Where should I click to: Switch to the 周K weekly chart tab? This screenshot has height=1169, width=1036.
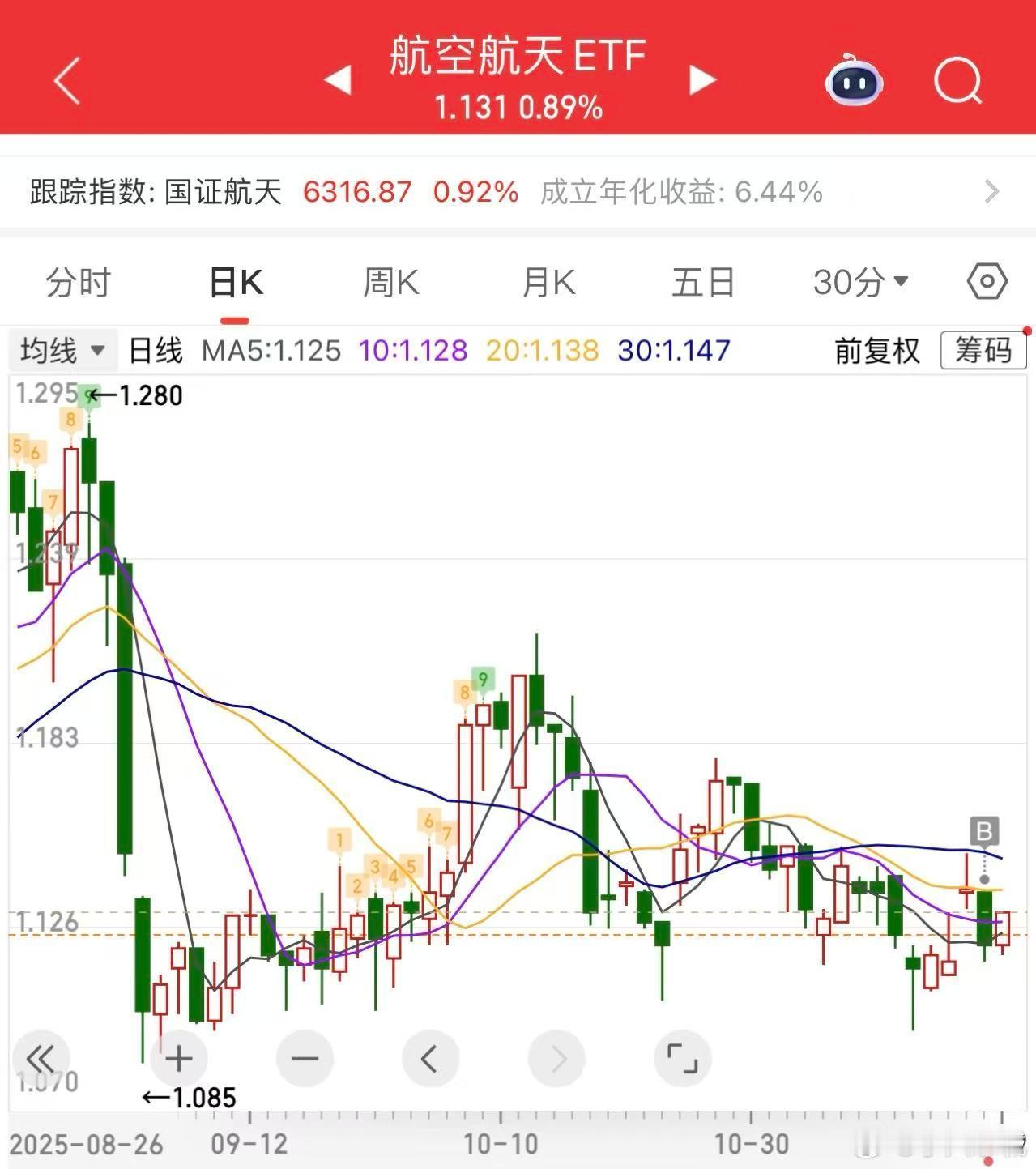(390, 281)
